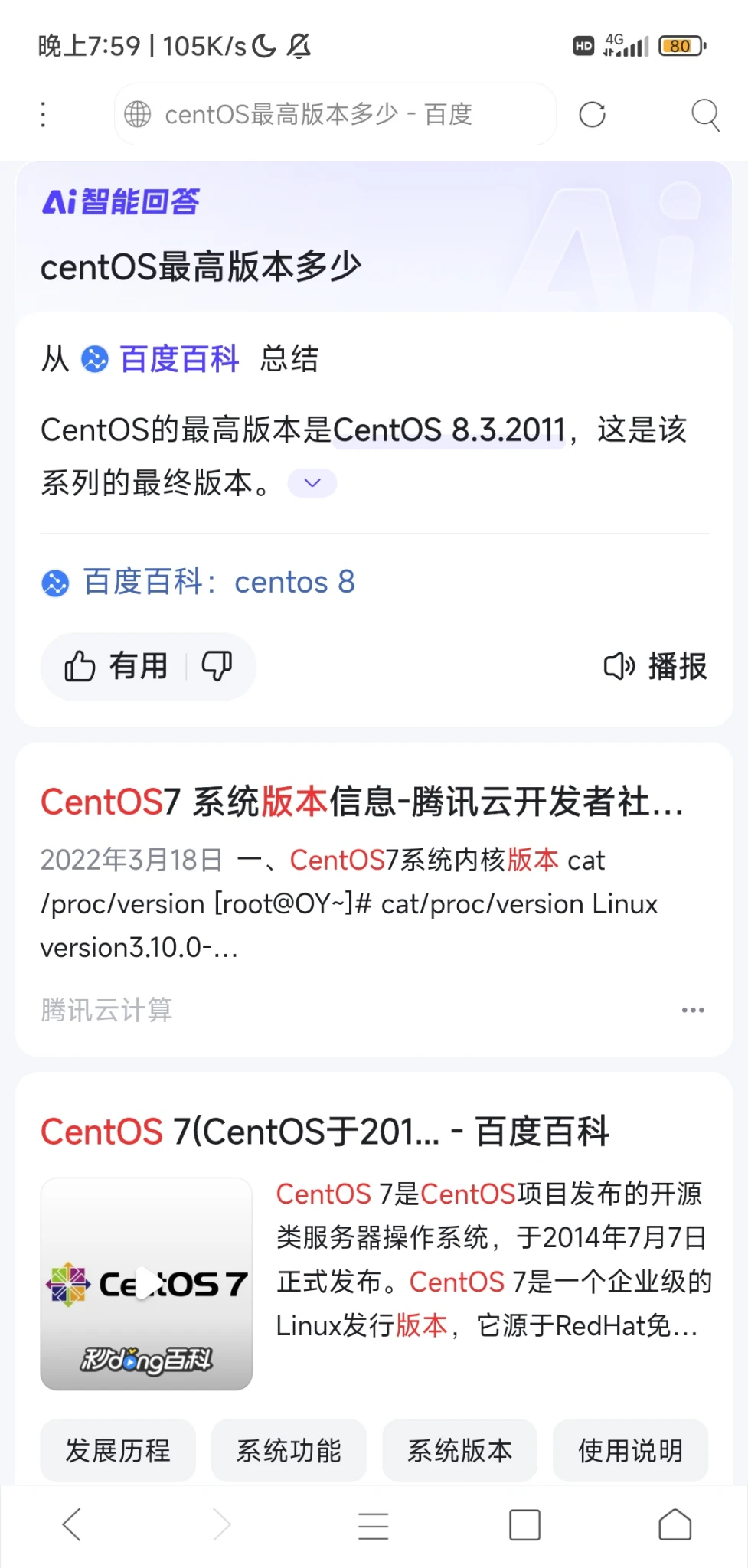The image size is (748, 1568).
Task: Expand the AI answer with the chevron
Action: point(312,483)
